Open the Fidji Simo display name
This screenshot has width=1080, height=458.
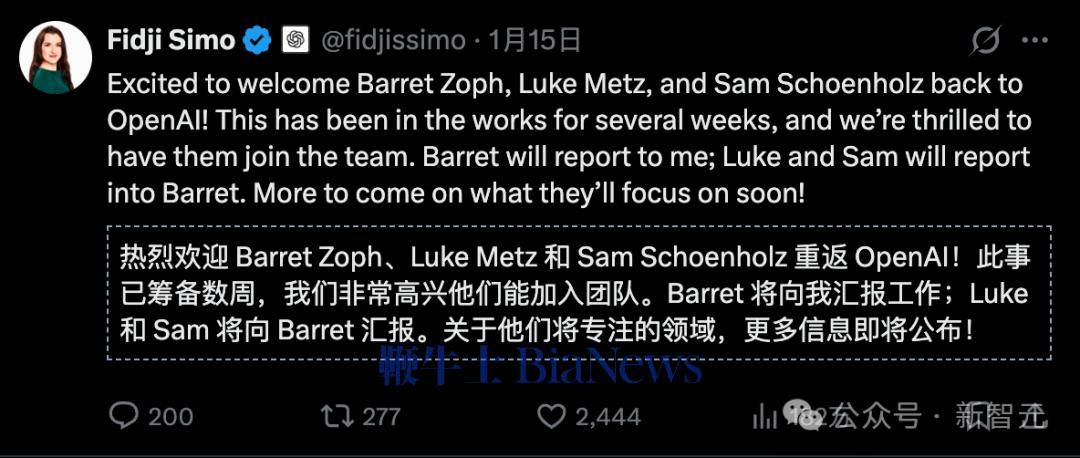(x=170, y=41)
